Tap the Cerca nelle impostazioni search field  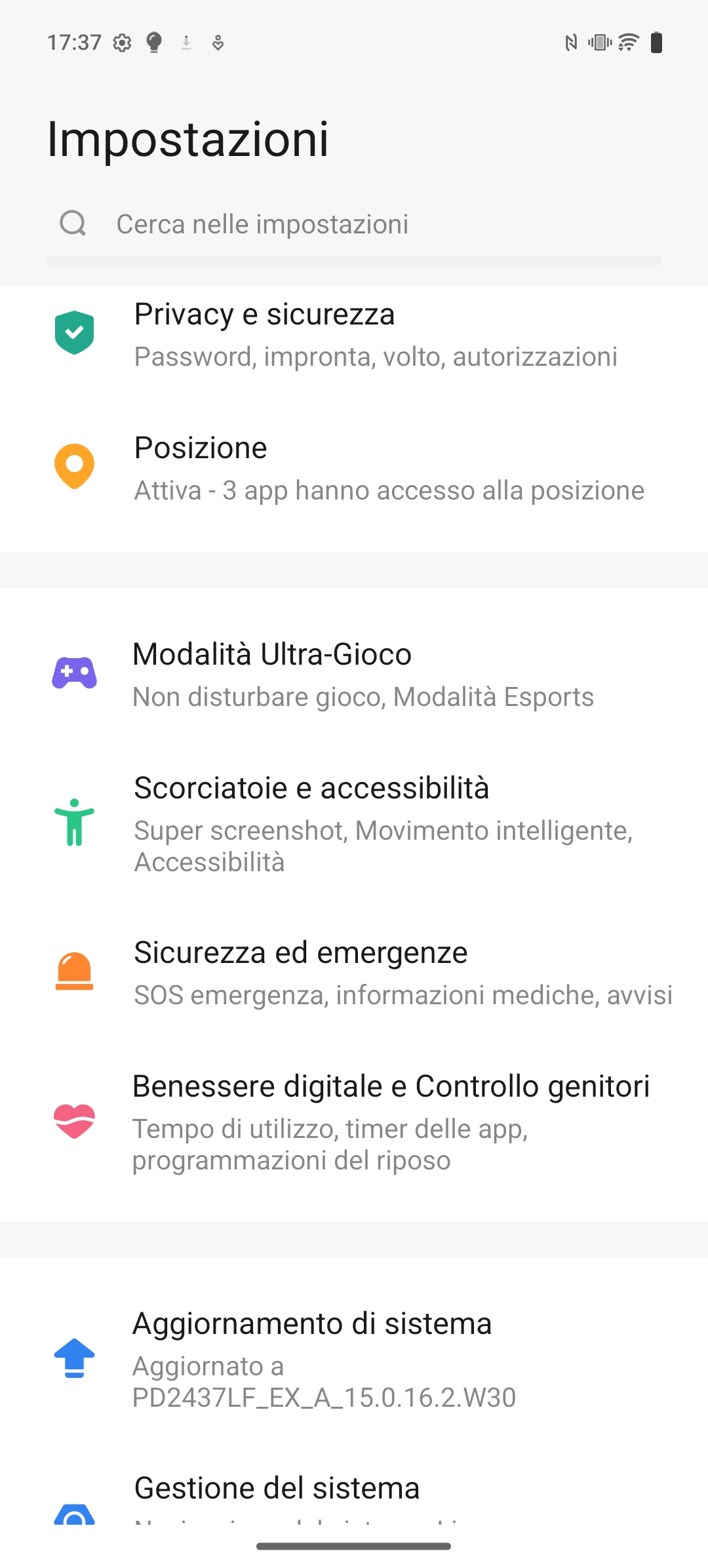point(354,224)
